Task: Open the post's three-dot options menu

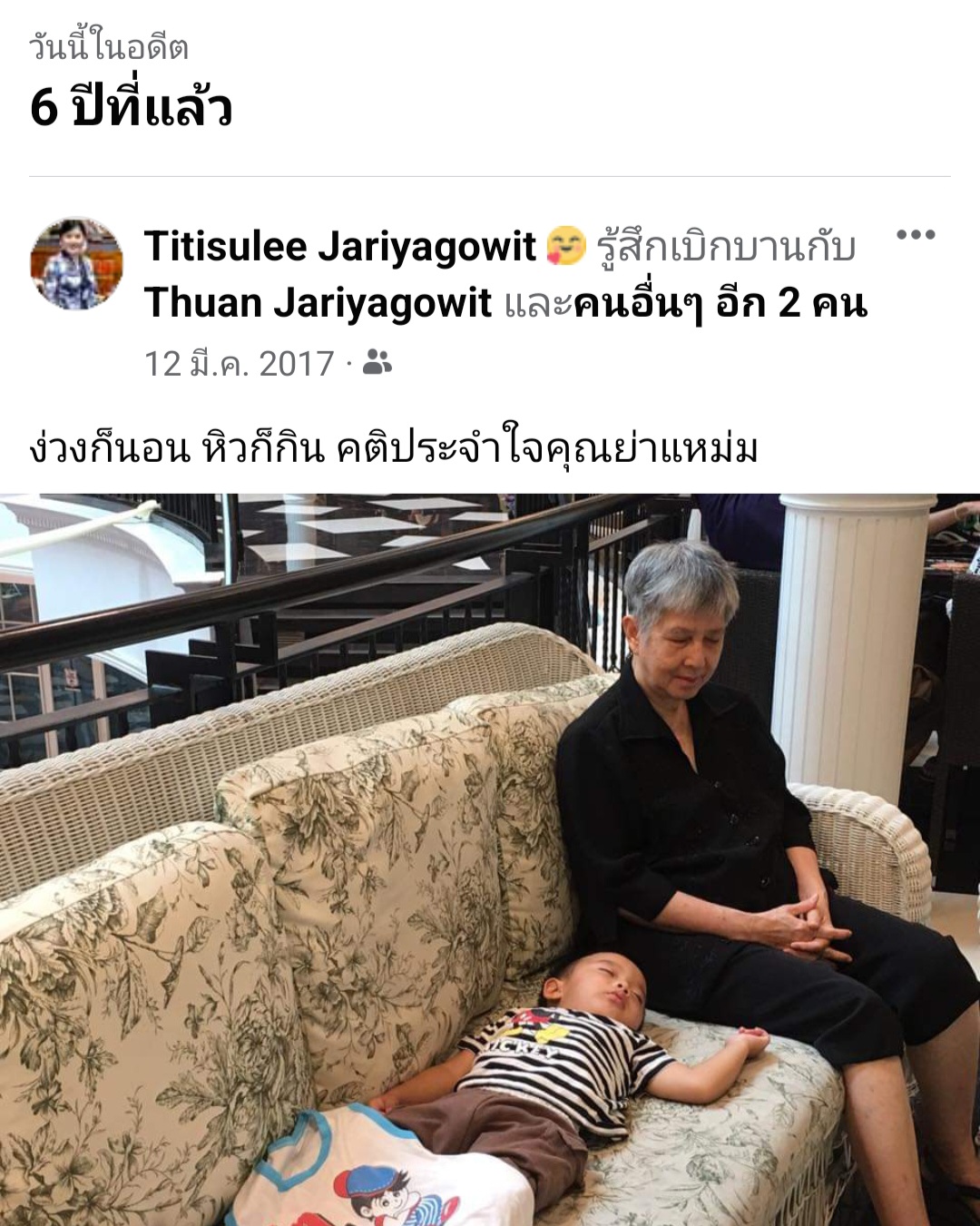Action: [x=915, y=235]
